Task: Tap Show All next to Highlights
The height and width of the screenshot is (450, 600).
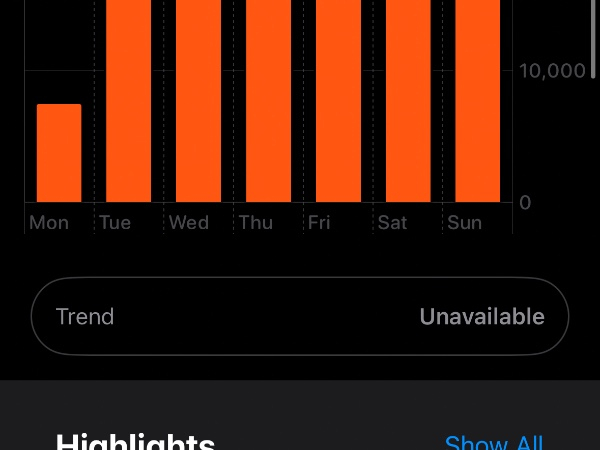Action: 494,442
